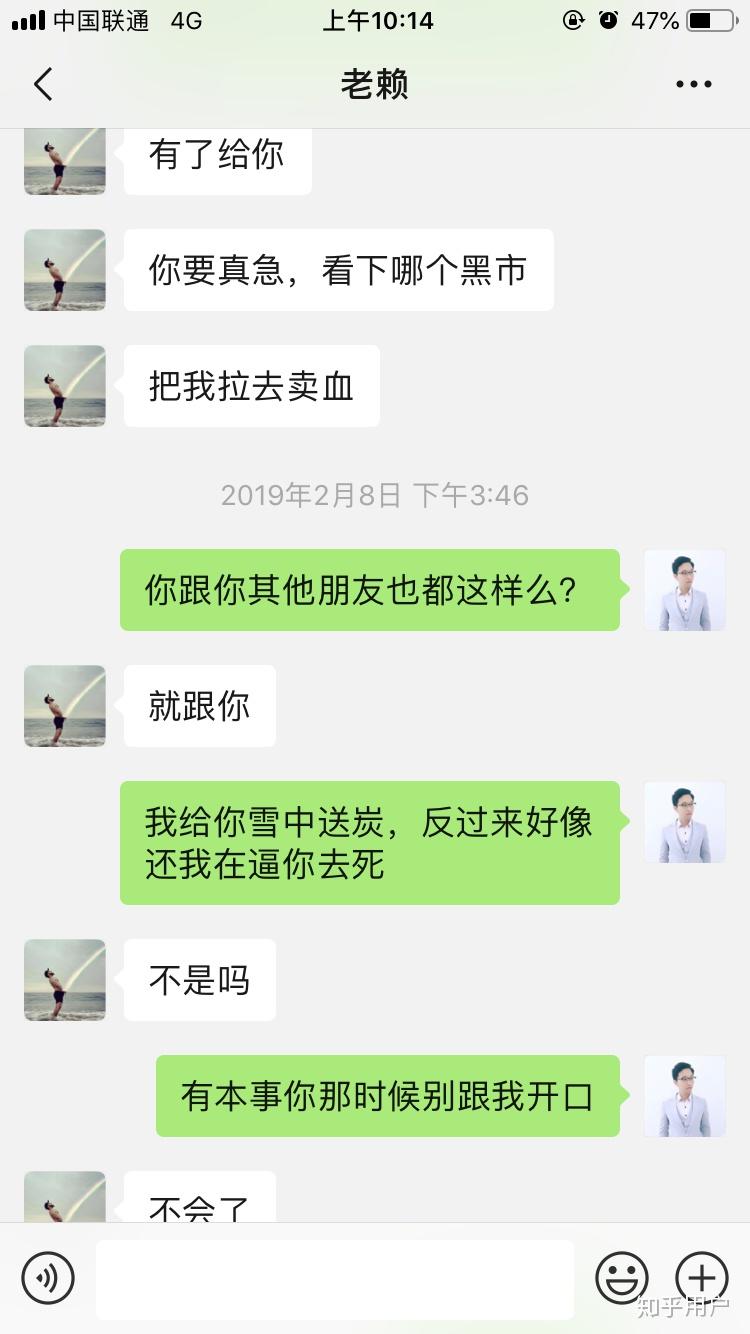Switch to voice message input
Screen dimensions: 750x1334
pyautogui.click(x=48, y=1278)
